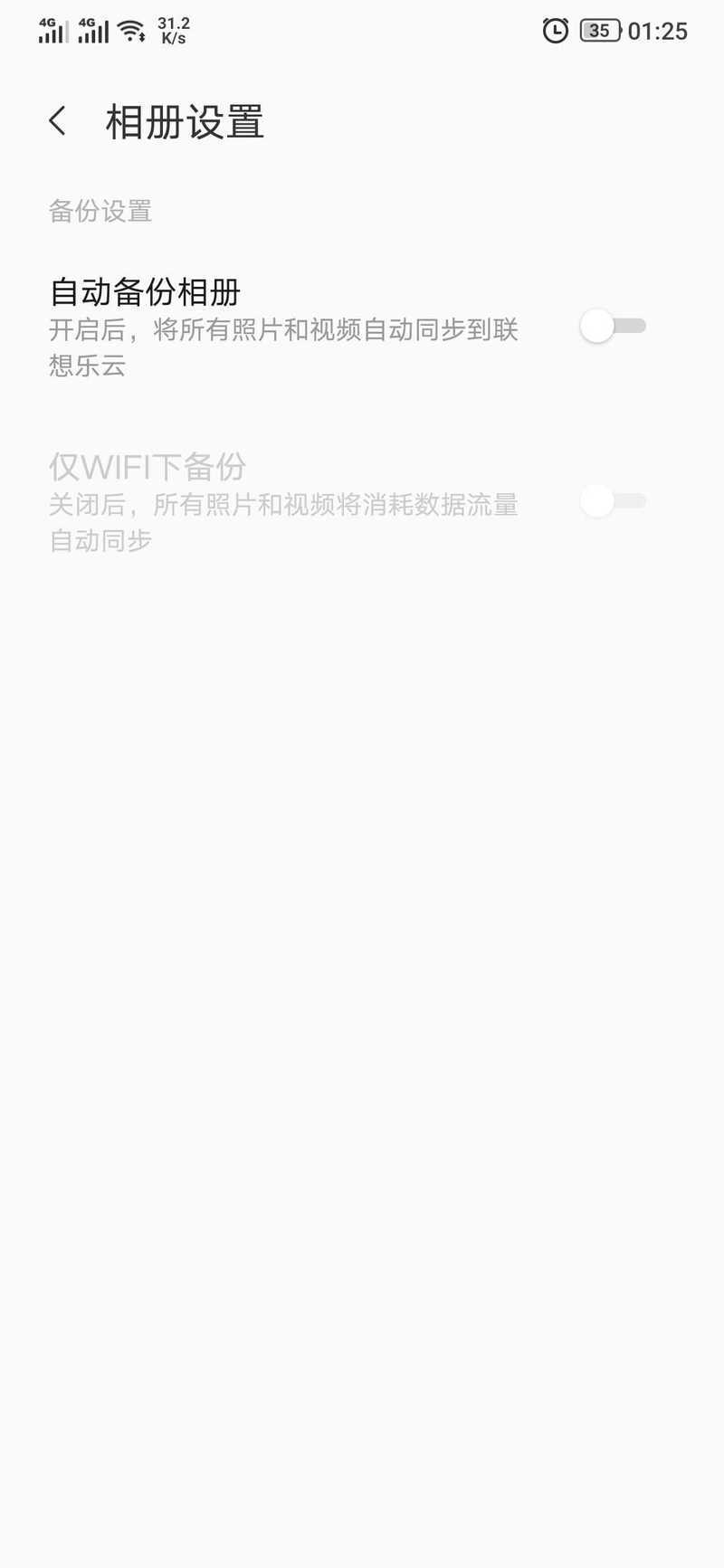Go back from 相册设置
724x1568 pixels.
[58, 121]
